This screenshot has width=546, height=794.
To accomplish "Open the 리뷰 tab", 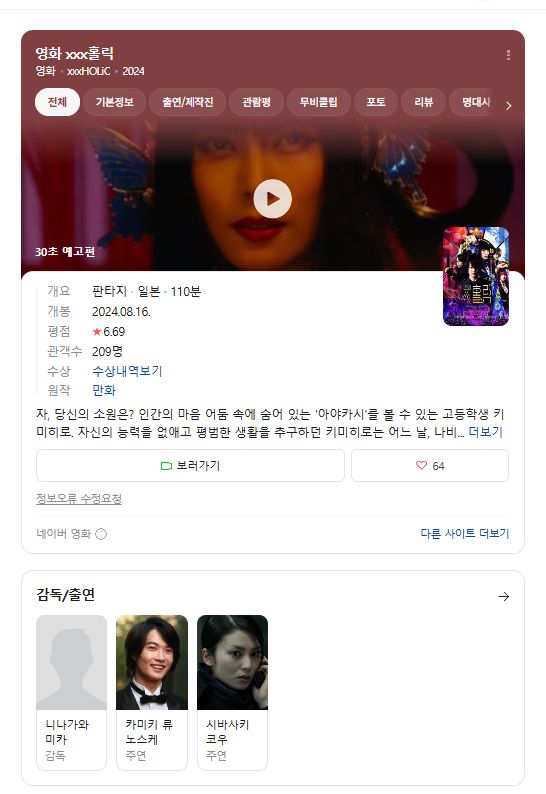I will (x=423, y=102).
